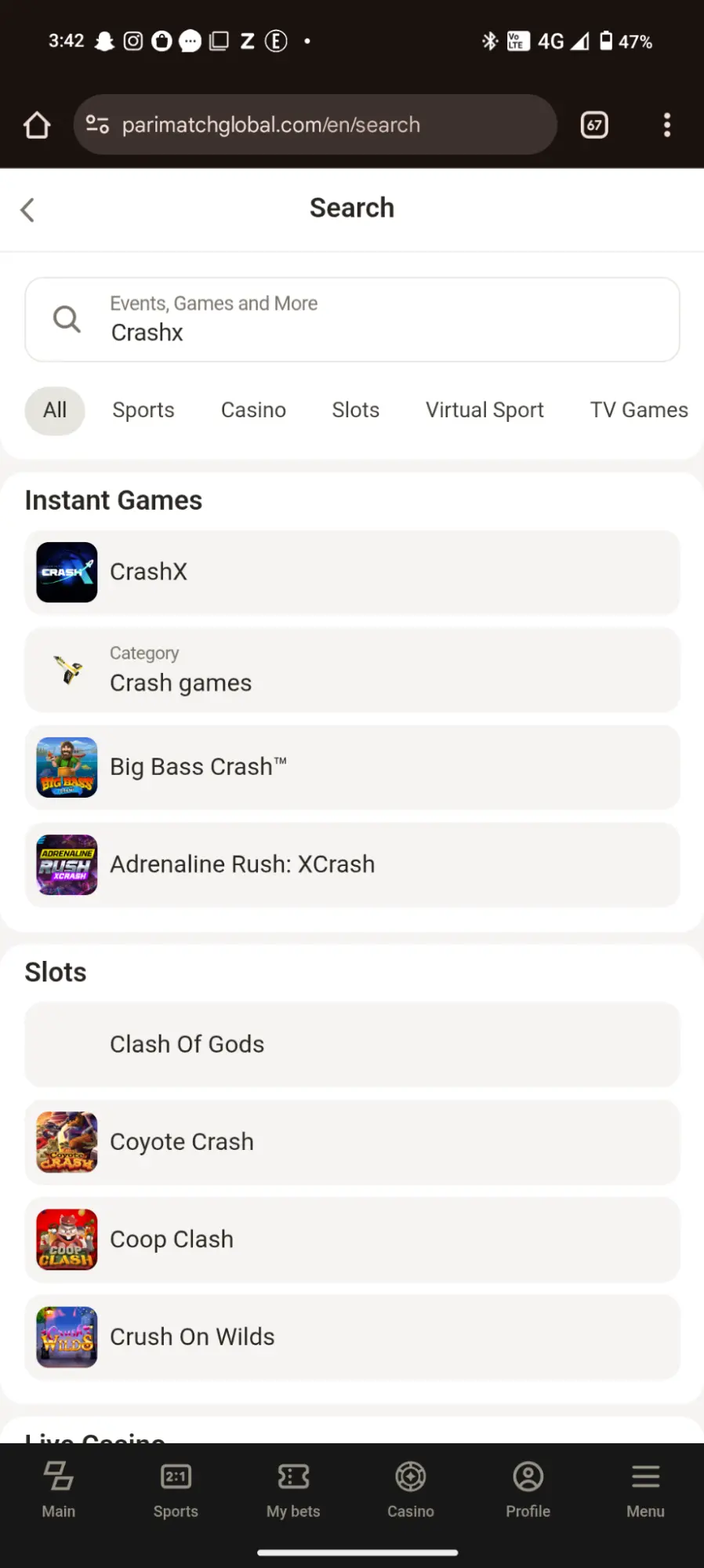This screenshot has height=1568, width=704.
Task: Launch Big Bass Crash
Action: pyautogui.click(x=352, y=767)
